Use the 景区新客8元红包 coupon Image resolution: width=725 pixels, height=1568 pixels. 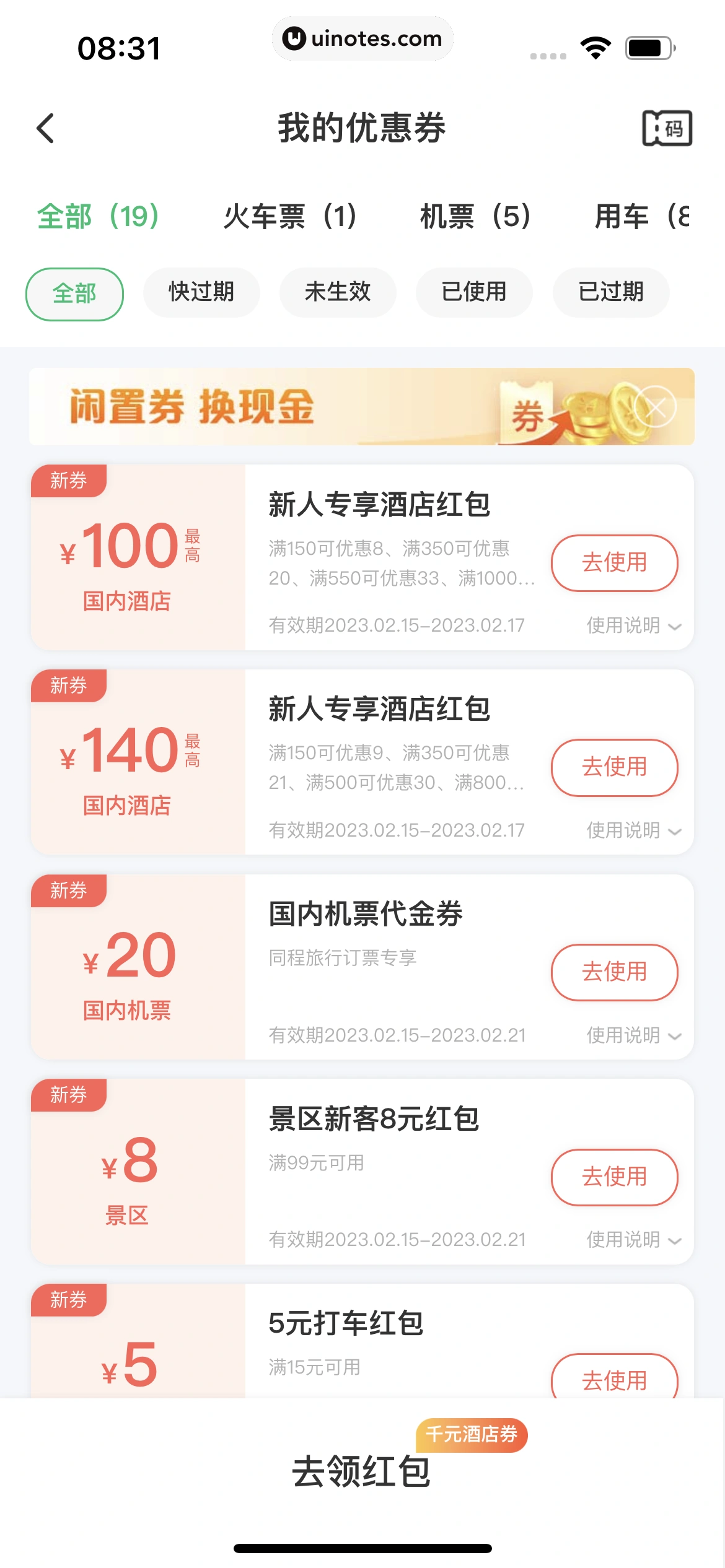[614, 1177]
